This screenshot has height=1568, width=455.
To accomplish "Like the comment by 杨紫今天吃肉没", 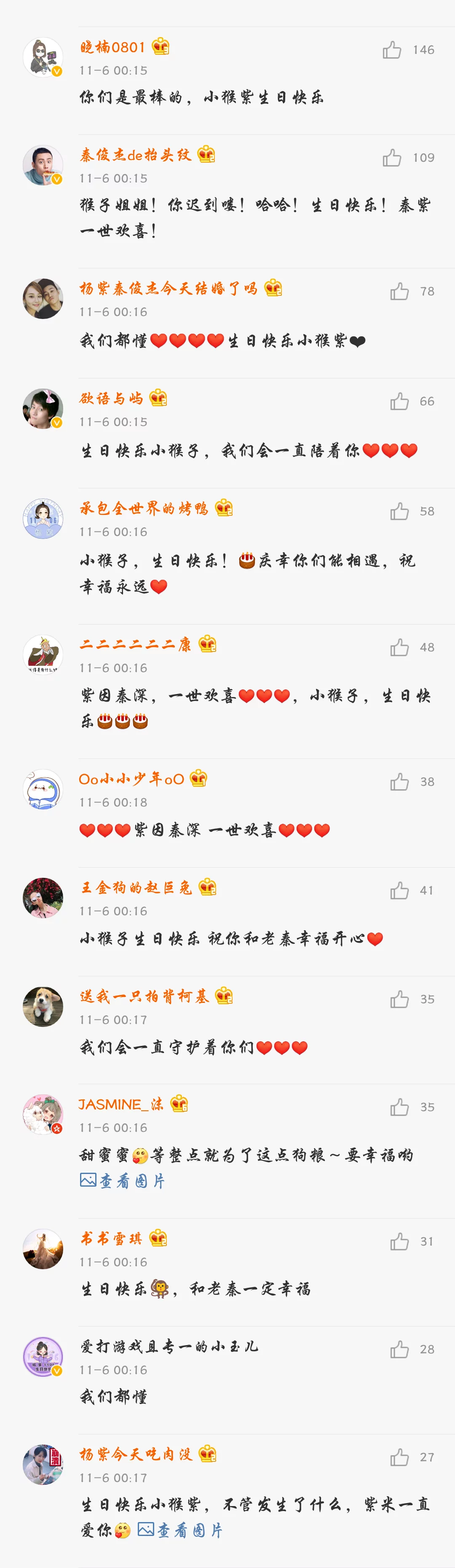I will (399, 1458).
